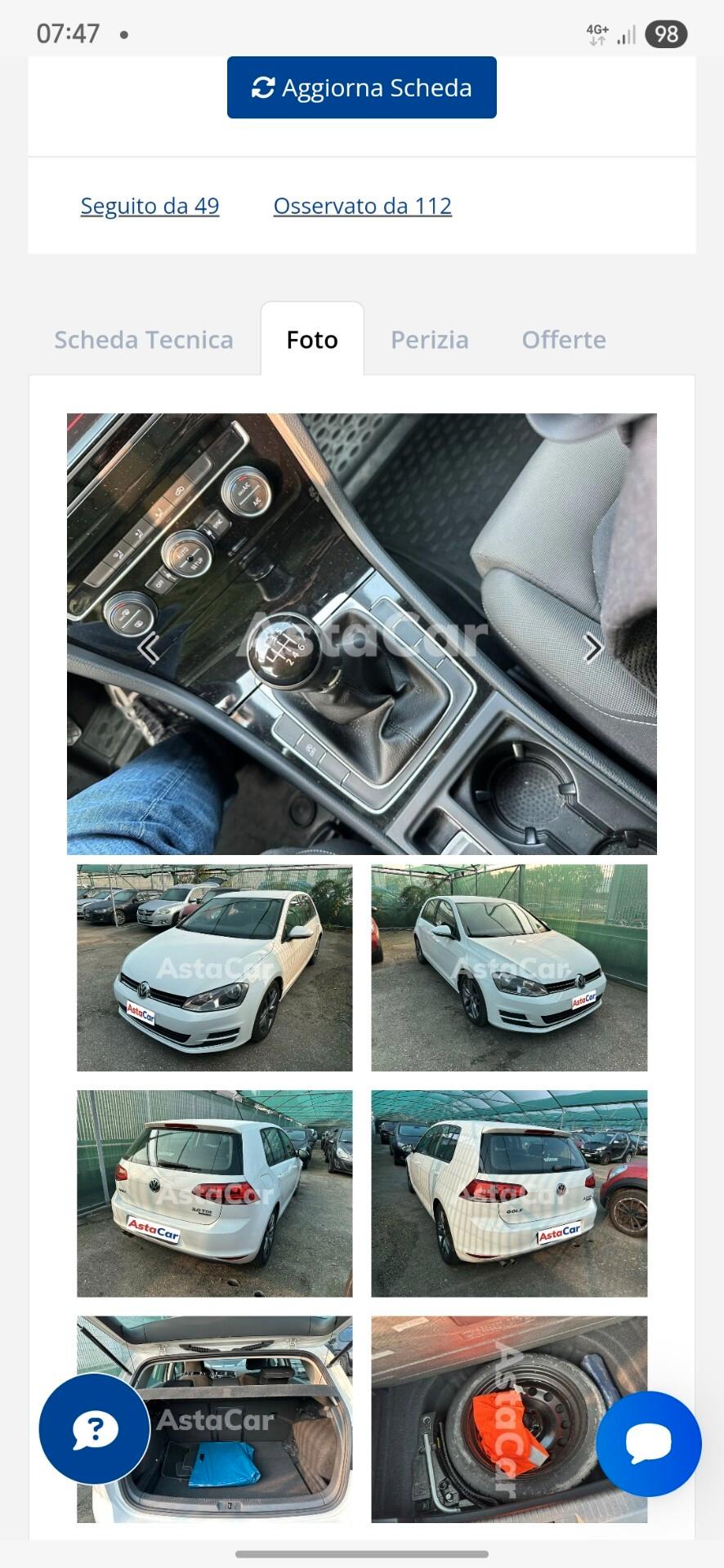Open the rear-left view thumbnail showing the TDI badge
The height and width of the screenshot is (1568, 724).
[214, 1193]
